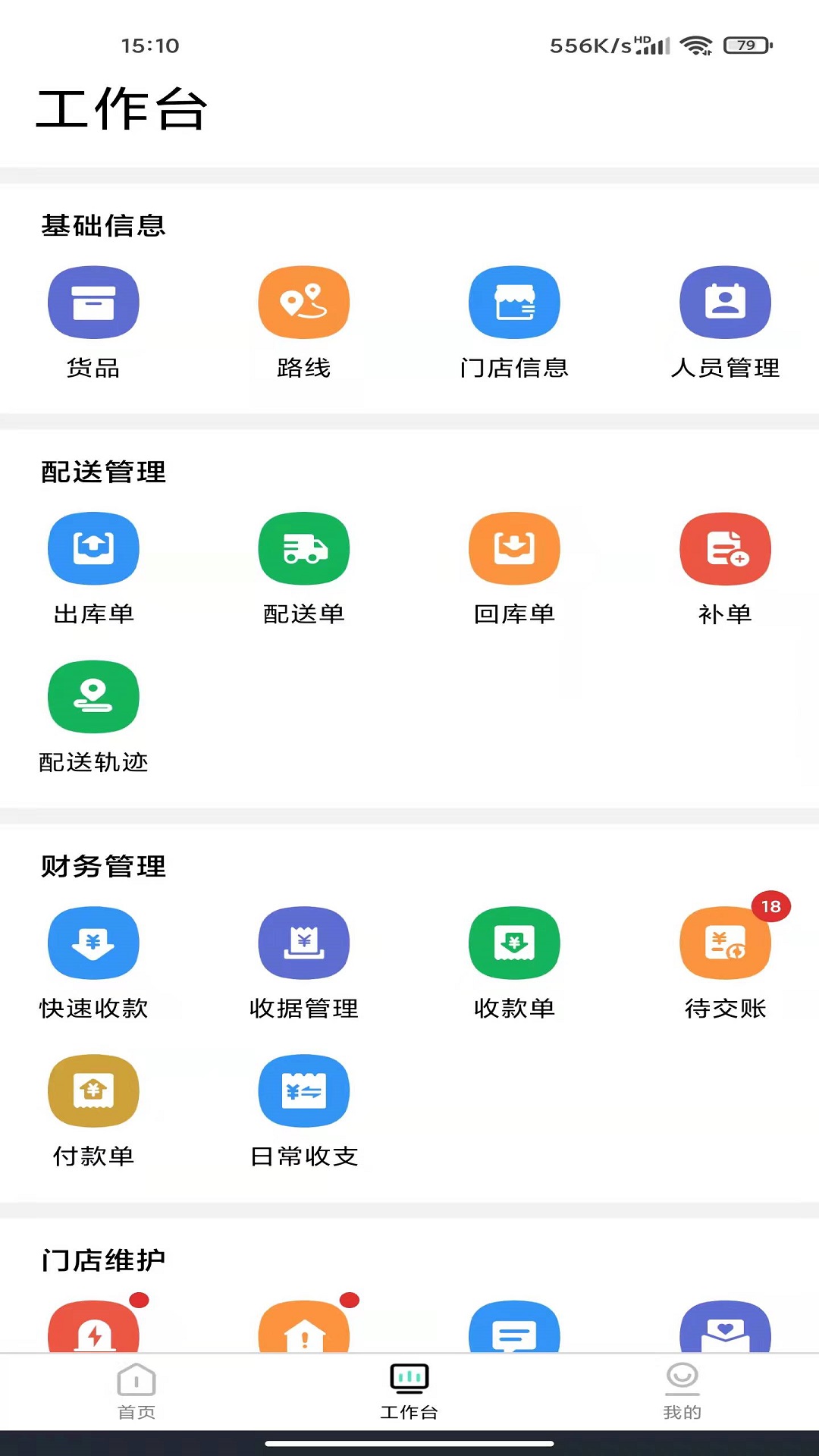
Task: Select the 路线 (routes) icon
Action: pos(303,302)
